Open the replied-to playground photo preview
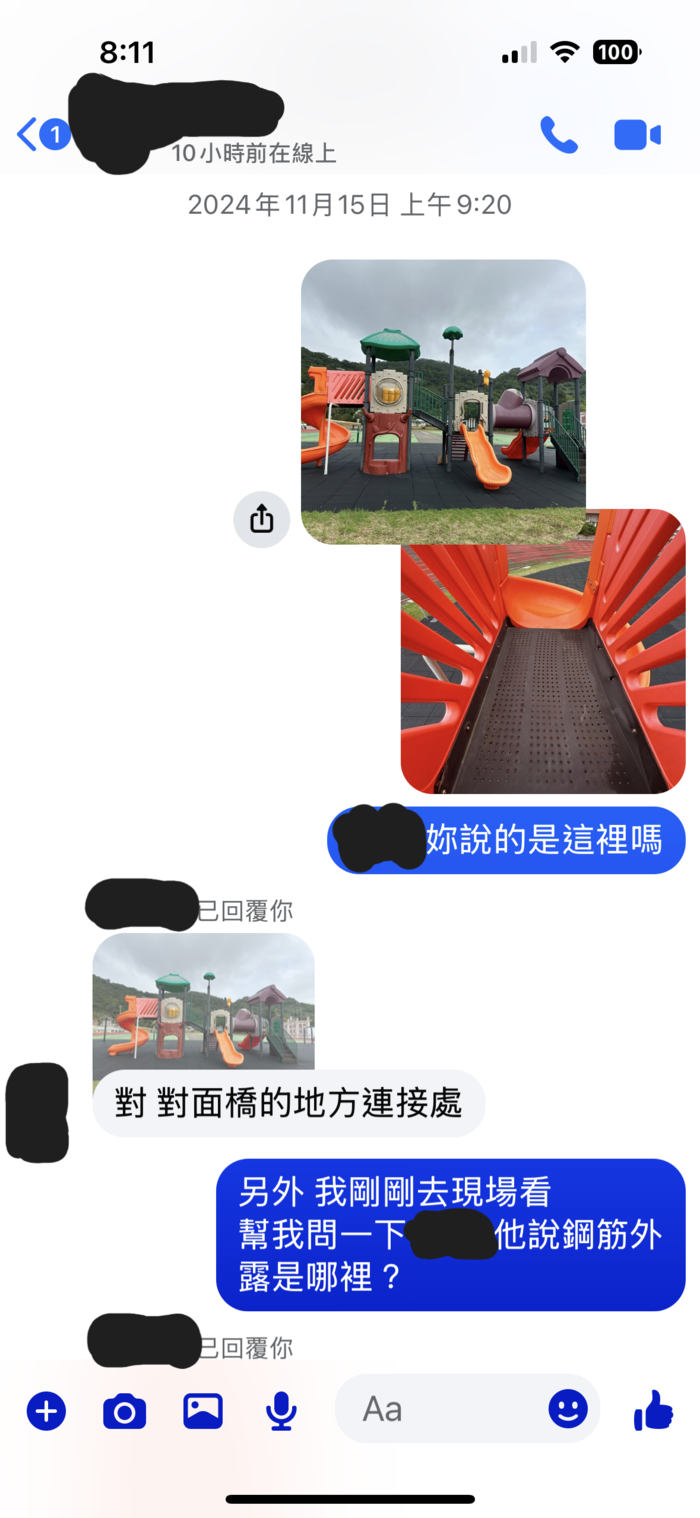 click(x=203, y=1002)
